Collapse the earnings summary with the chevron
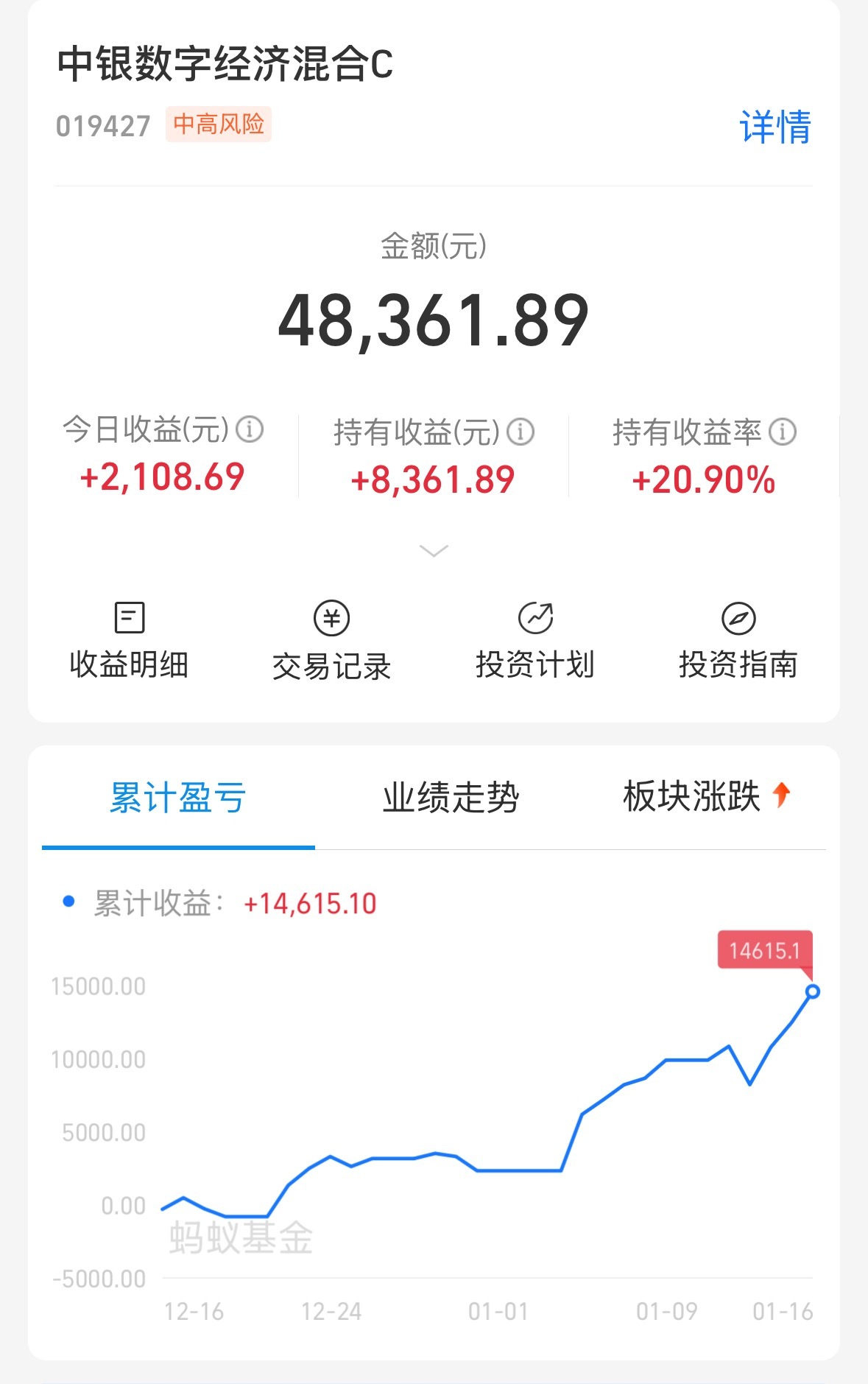 434,549
